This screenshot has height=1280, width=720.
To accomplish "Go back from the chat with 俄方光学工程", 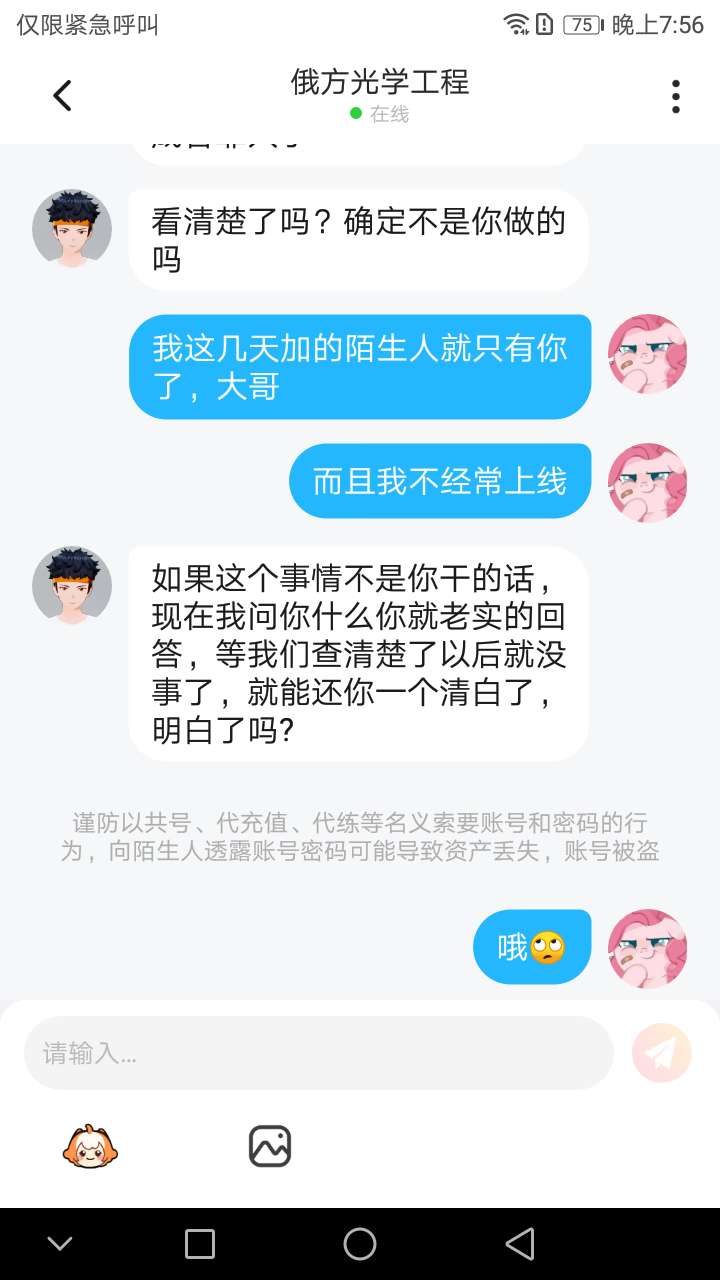I will tap(62, 96).
